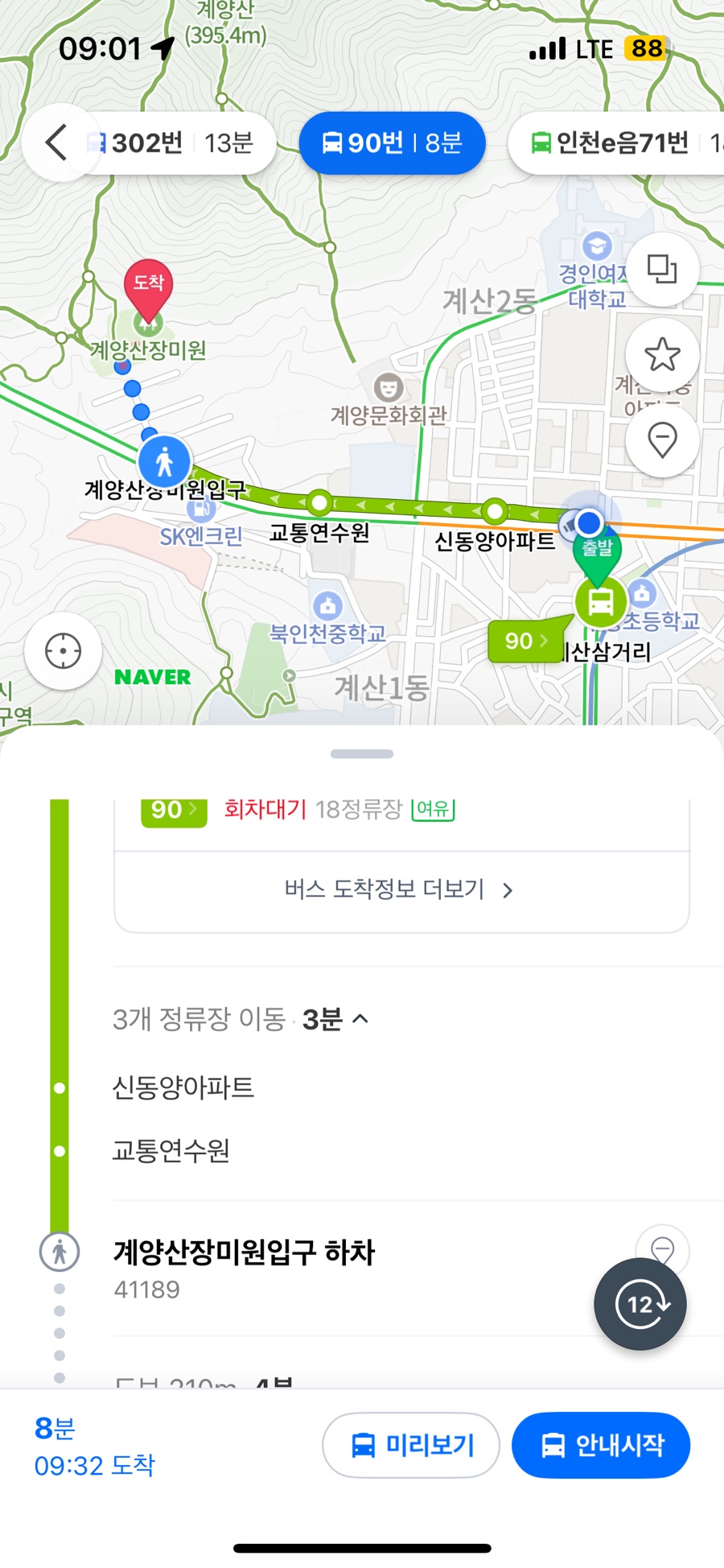
Task: Go back using the arrow button
Action: [x=56, y=143]
